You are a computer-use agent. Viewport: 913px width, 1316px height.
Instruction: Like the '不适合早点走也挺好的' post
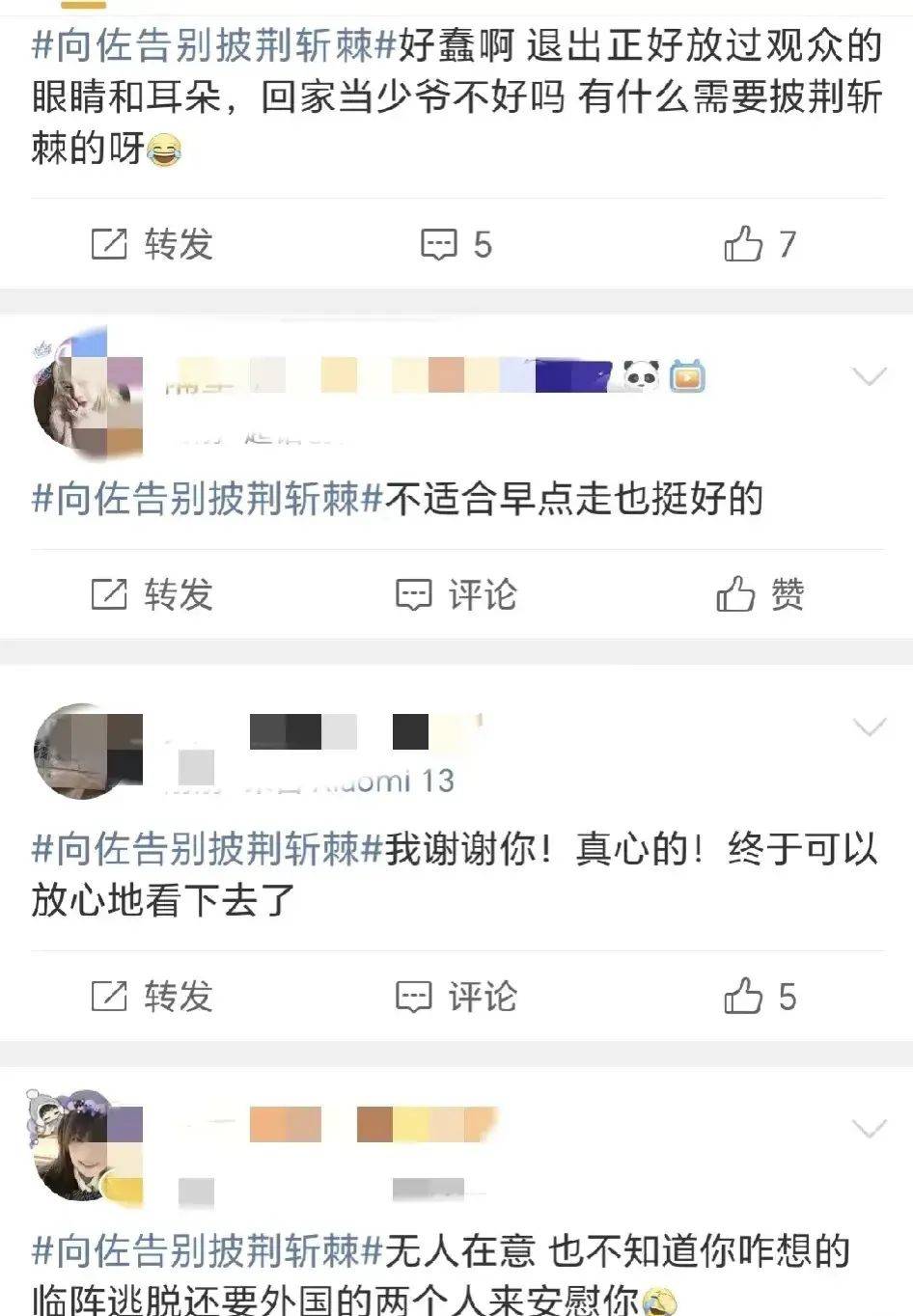(760, 594)
